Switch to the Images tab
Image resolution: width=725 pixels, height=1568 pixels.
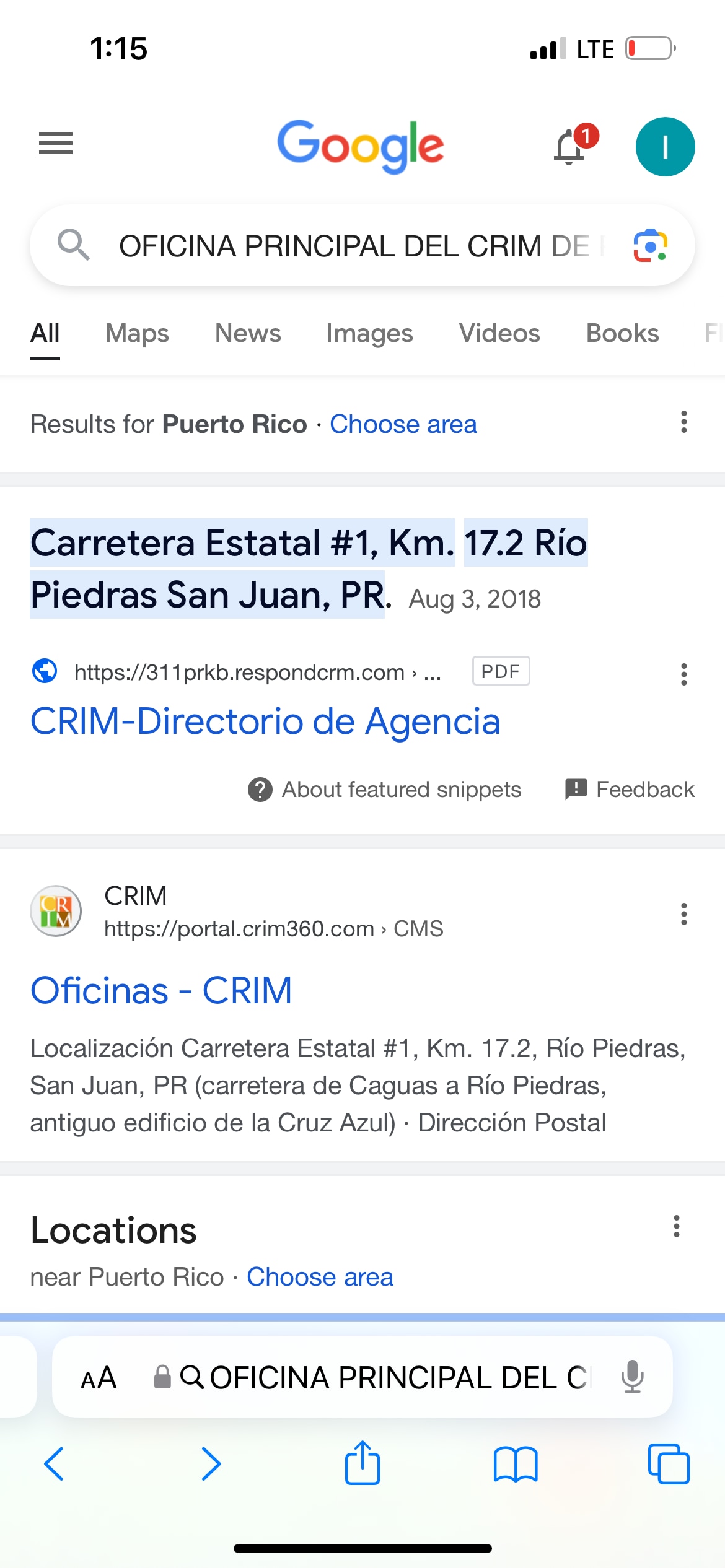(369, 333)
